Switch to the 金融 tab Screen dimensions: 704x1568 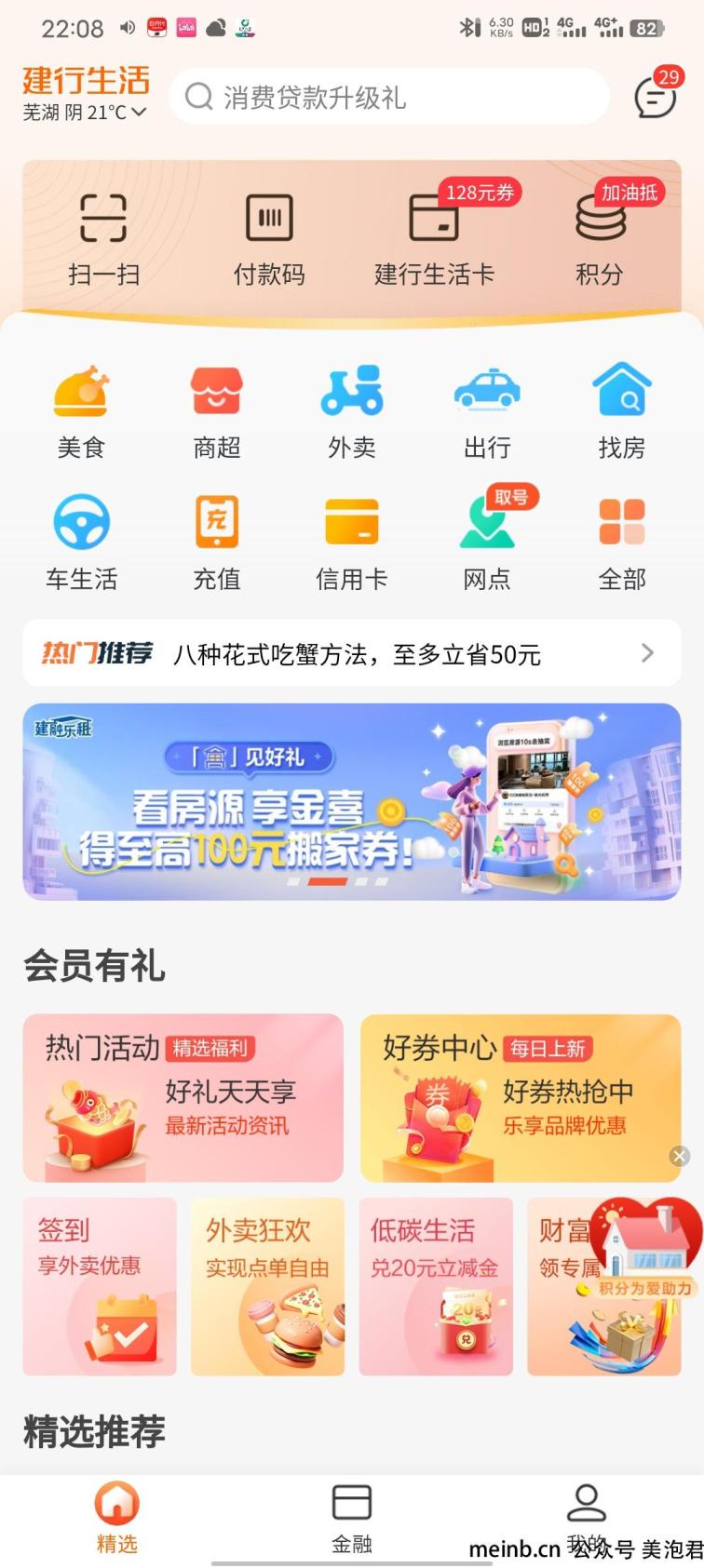[352, 1517]
